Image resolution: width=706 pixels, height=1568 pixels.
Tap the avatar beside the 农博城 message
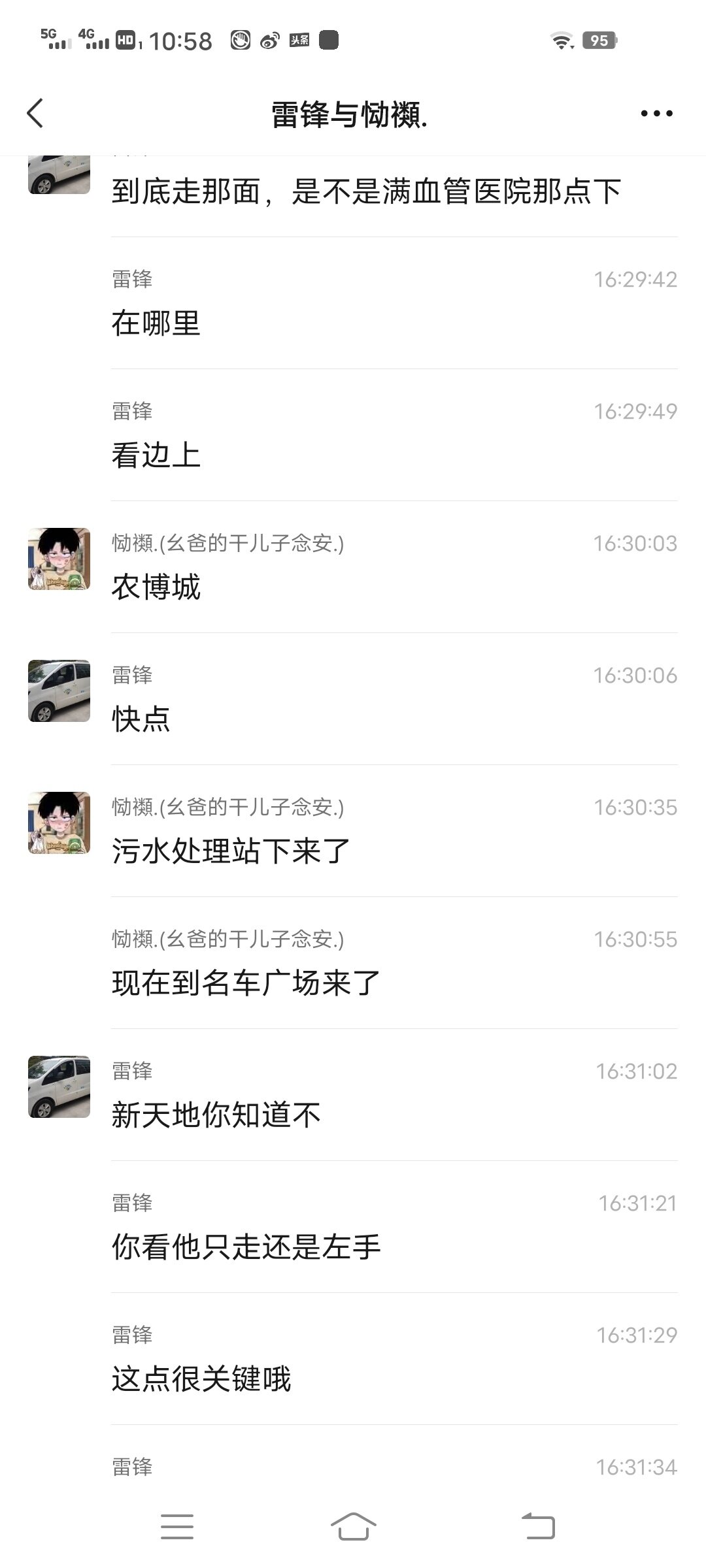59,559
